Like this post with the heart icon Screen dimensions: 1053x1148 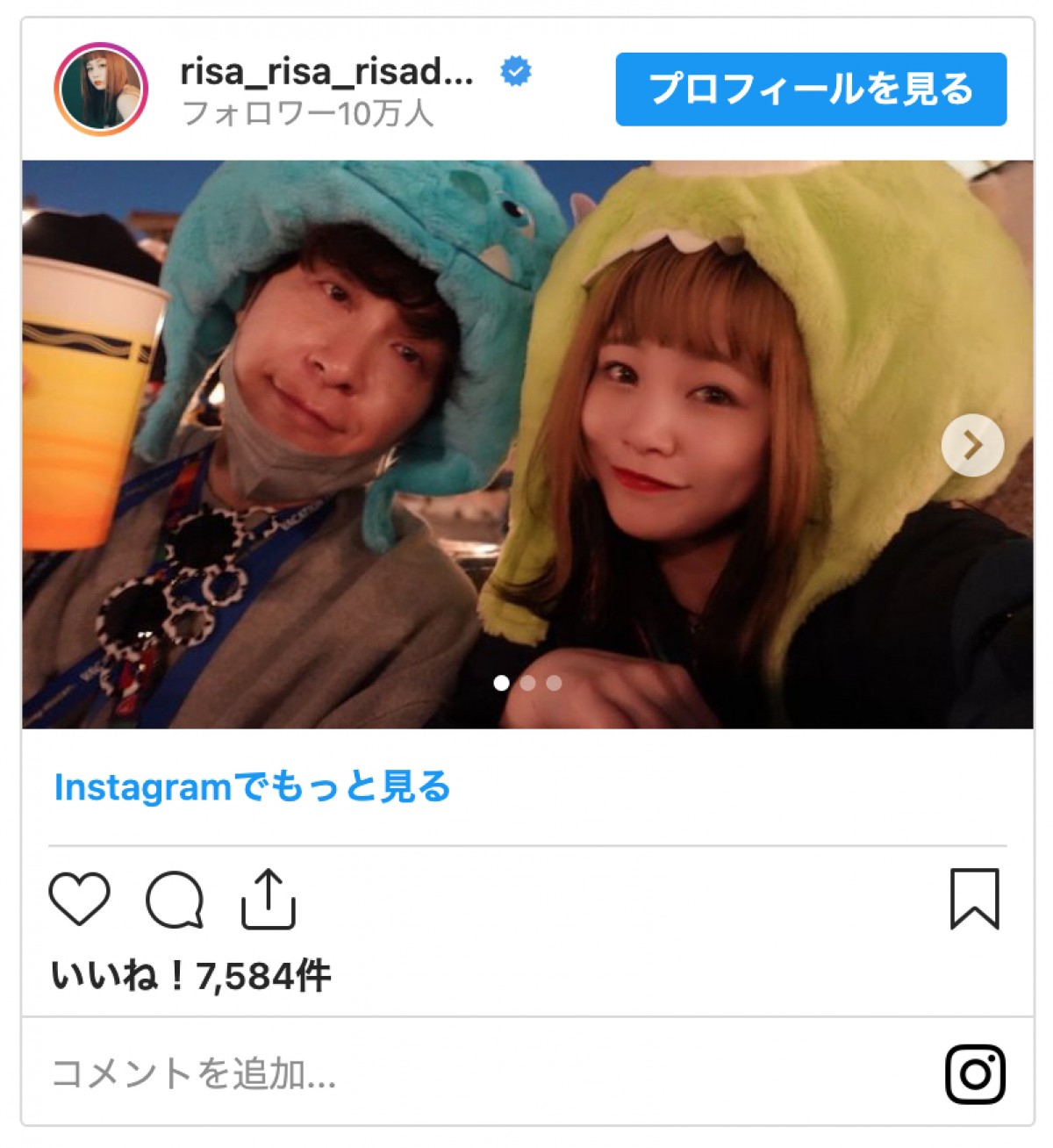pyautogui.click(x=79, y=900)
